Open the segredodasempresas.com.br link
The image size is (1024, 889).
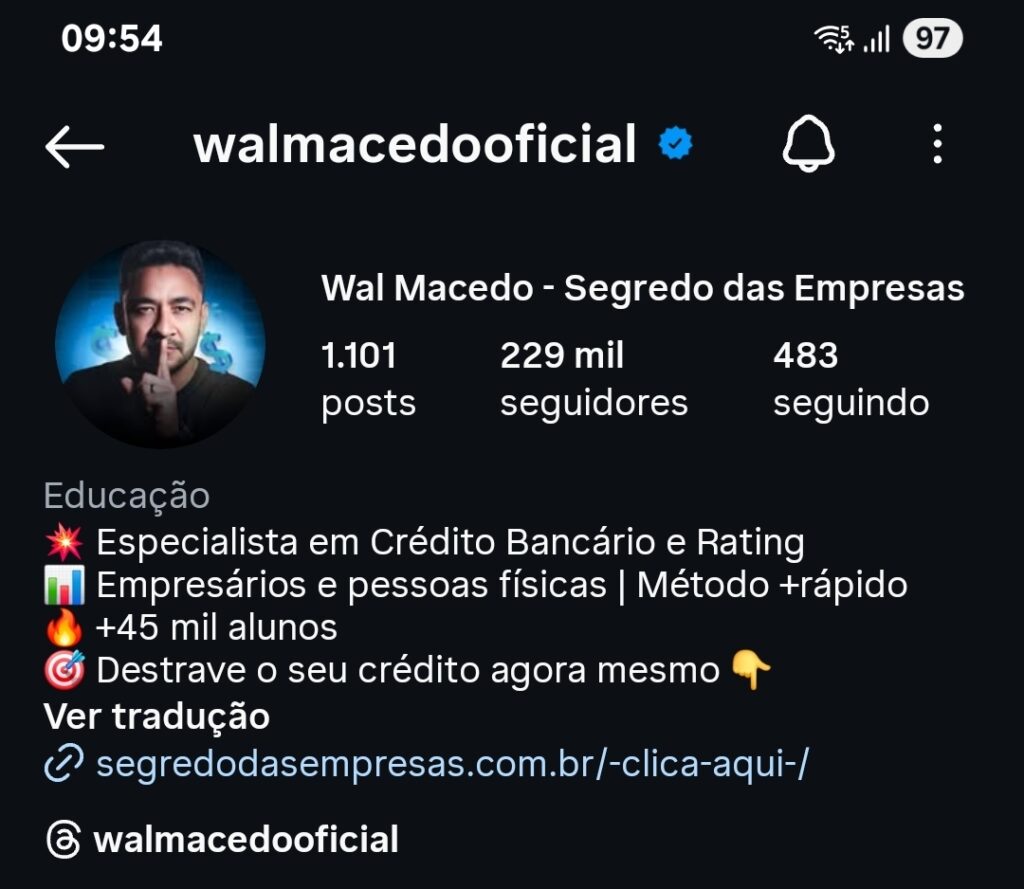(450, 765)
